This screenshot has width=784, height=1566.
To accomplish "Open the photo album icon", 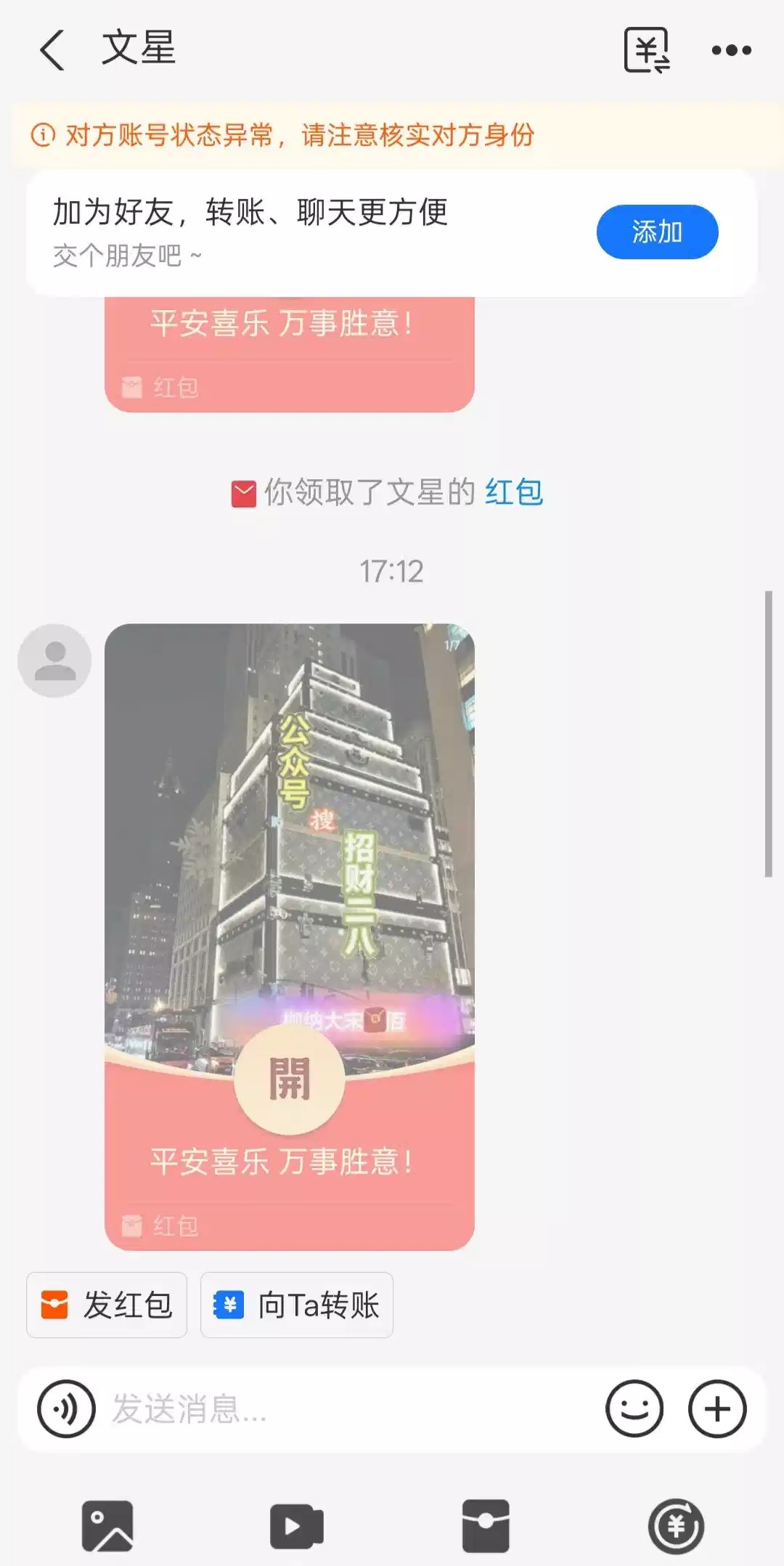I will point(107,1525).
